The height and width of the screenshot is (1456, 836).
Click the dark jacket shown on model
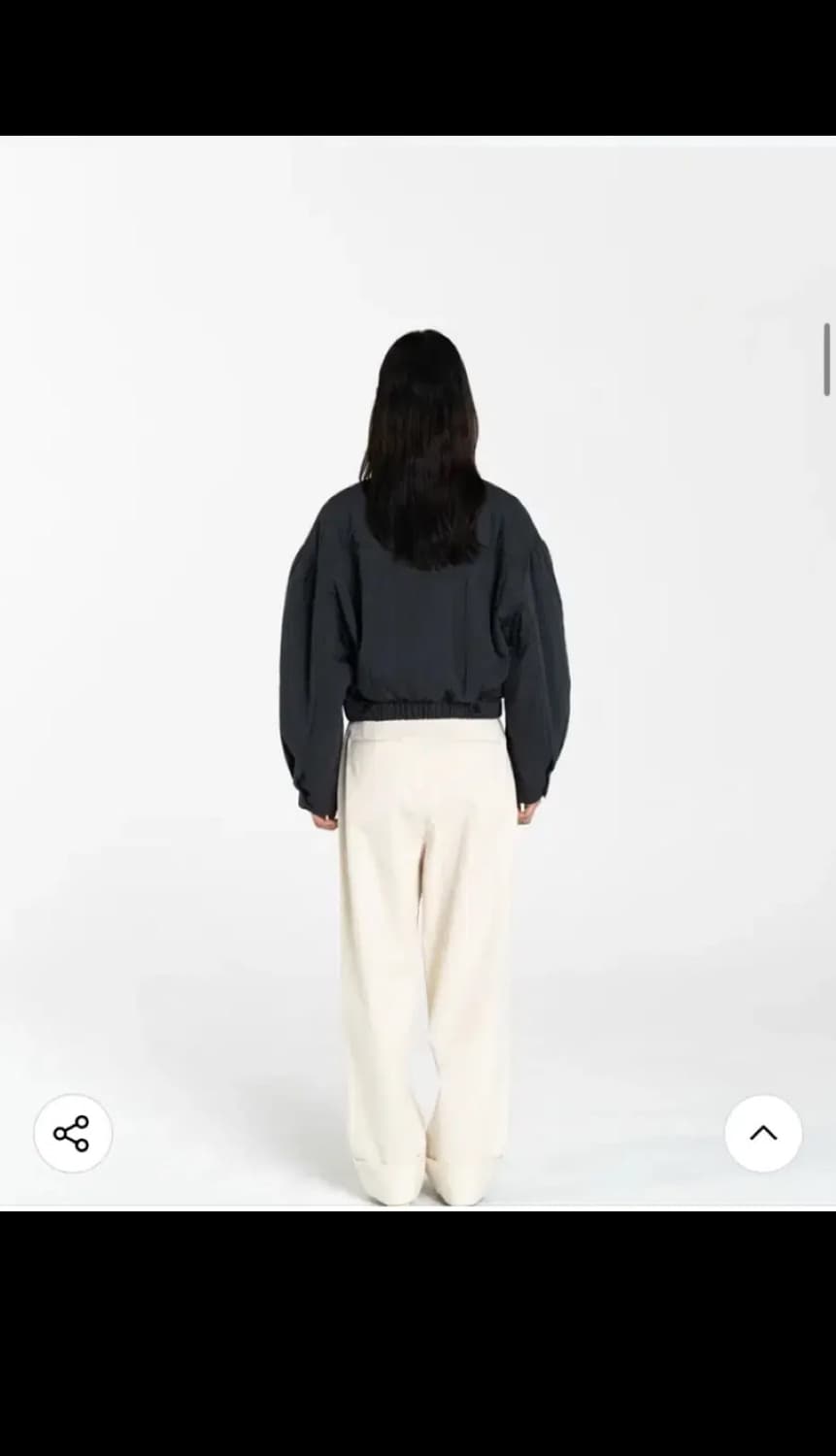click(418, 631)
